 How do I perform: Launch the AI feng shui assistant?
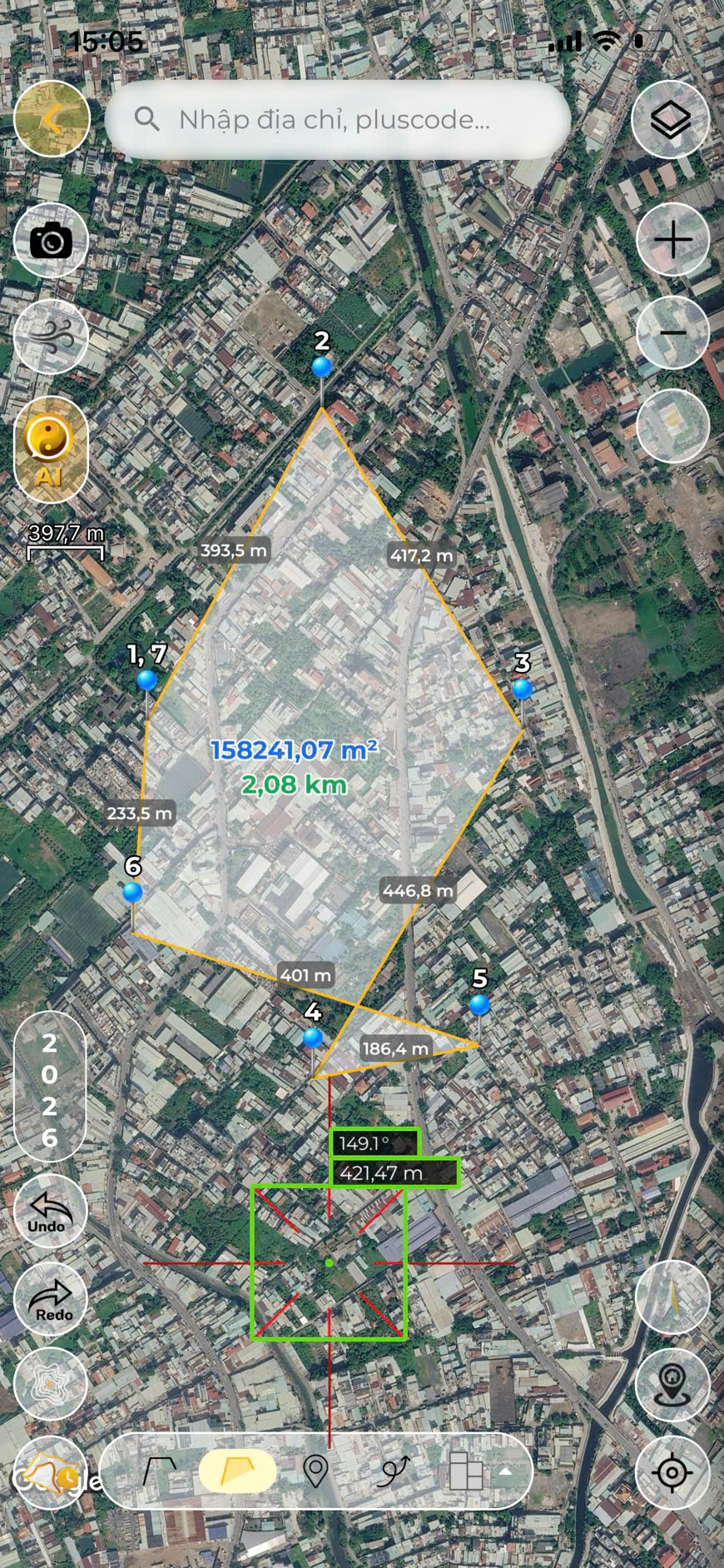click(x=51, y=450)
